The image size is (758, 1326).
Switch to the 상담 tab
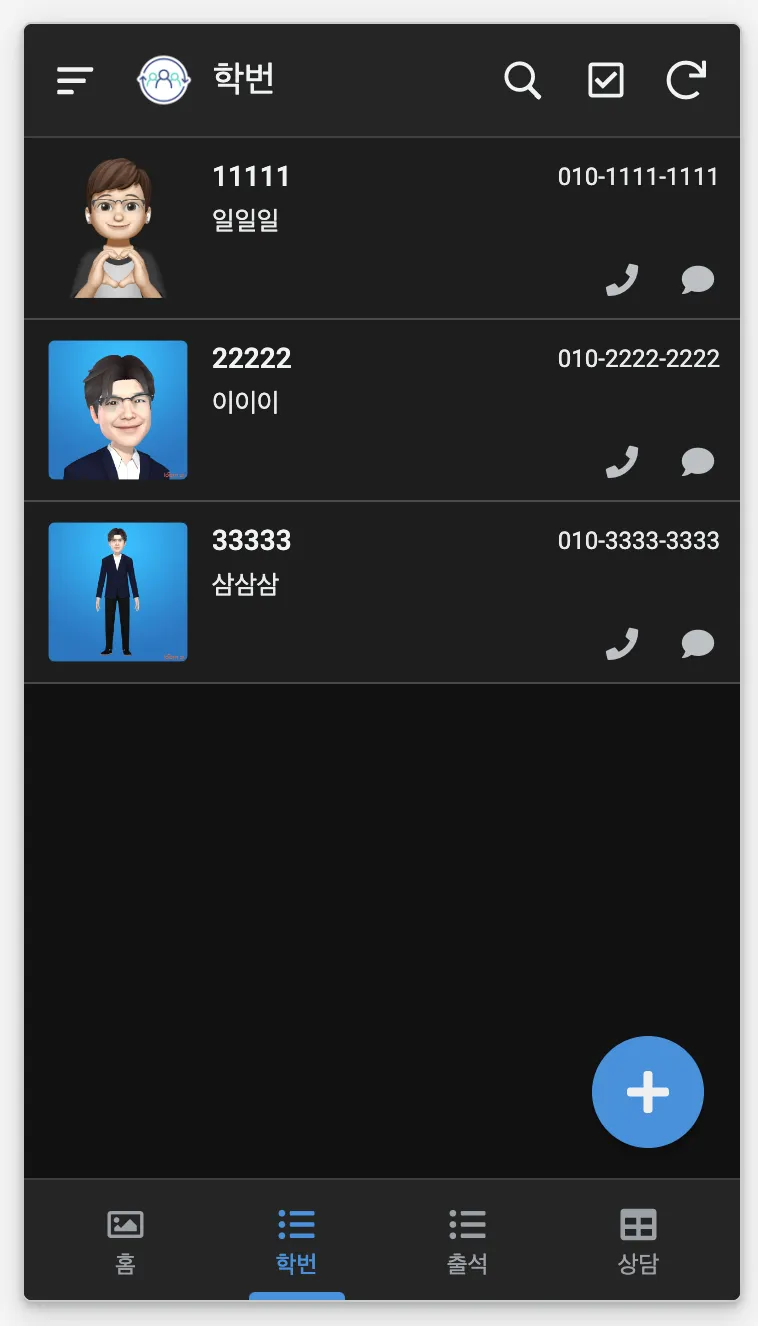coord(638,1241)
